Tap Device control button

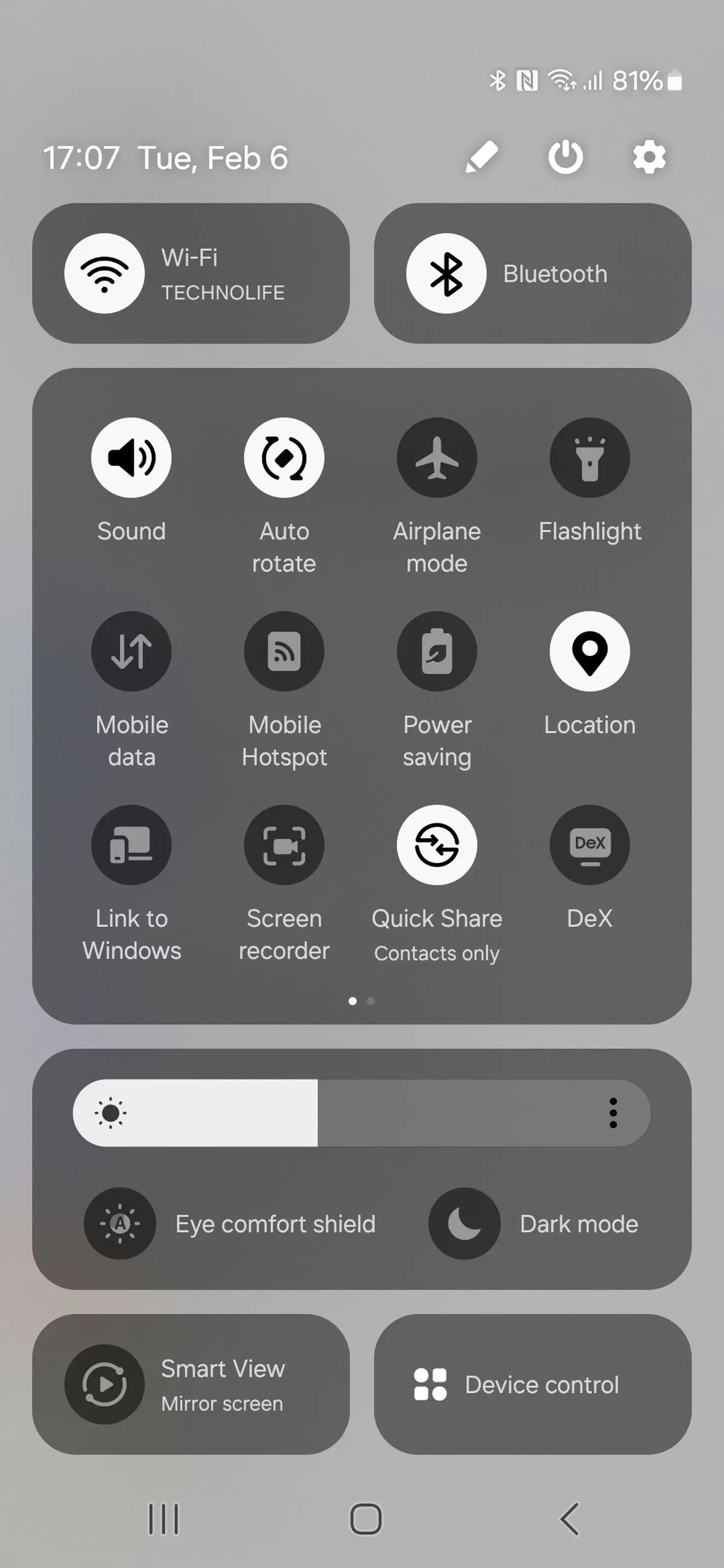[x=533, y=1385]
